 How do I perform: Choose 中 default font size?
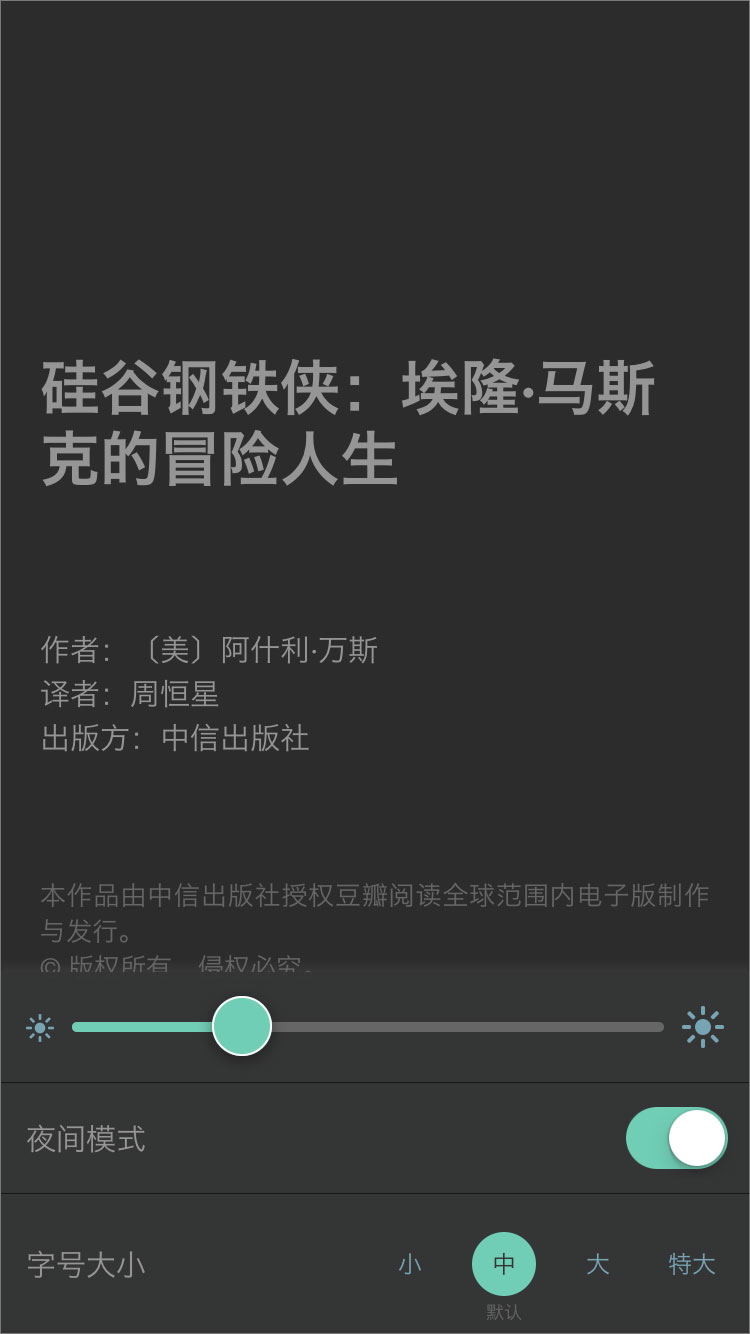point(504,1264)
